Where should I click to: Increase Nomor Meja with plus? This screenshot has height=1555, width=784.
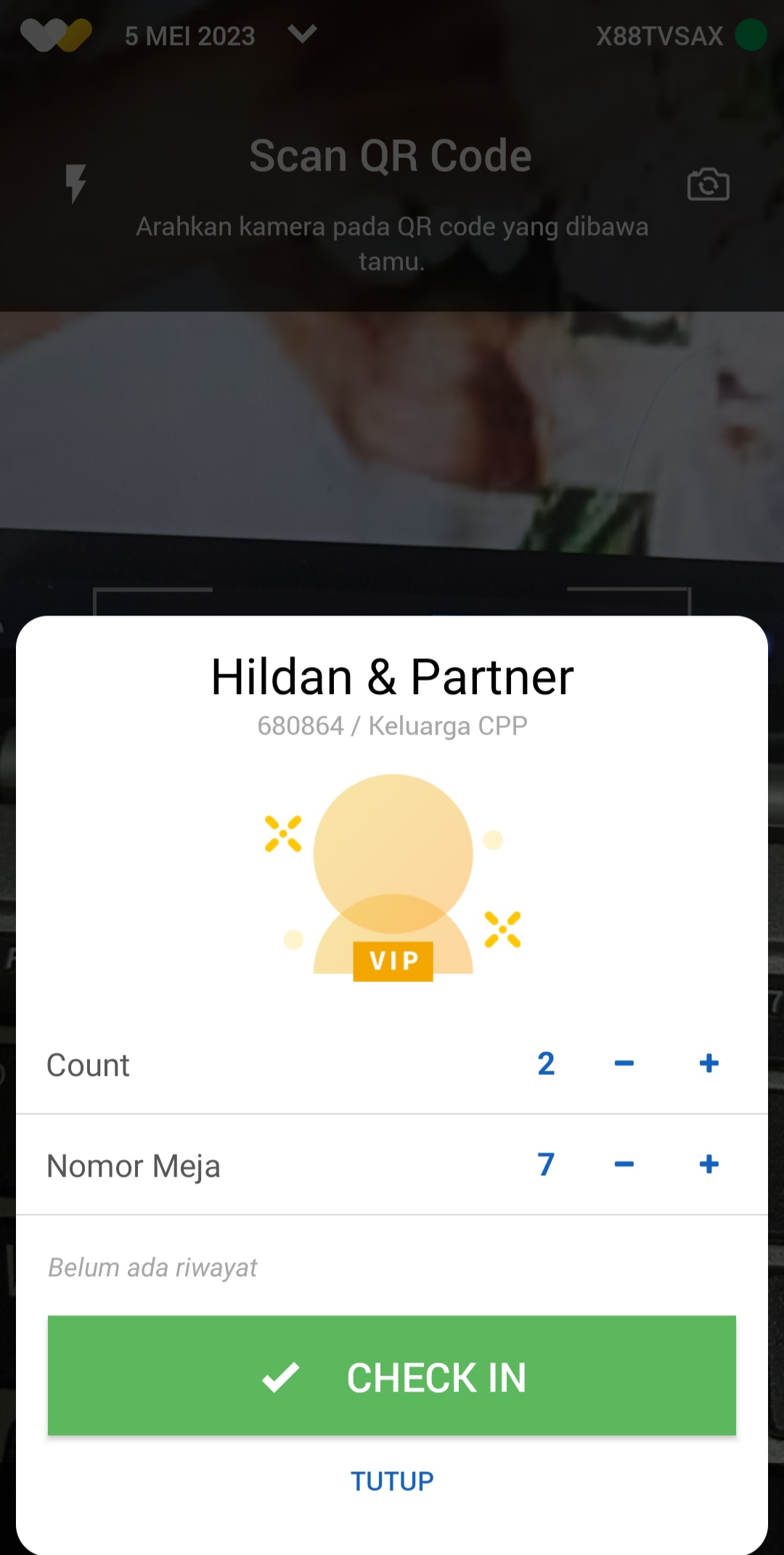(709, 1164)
